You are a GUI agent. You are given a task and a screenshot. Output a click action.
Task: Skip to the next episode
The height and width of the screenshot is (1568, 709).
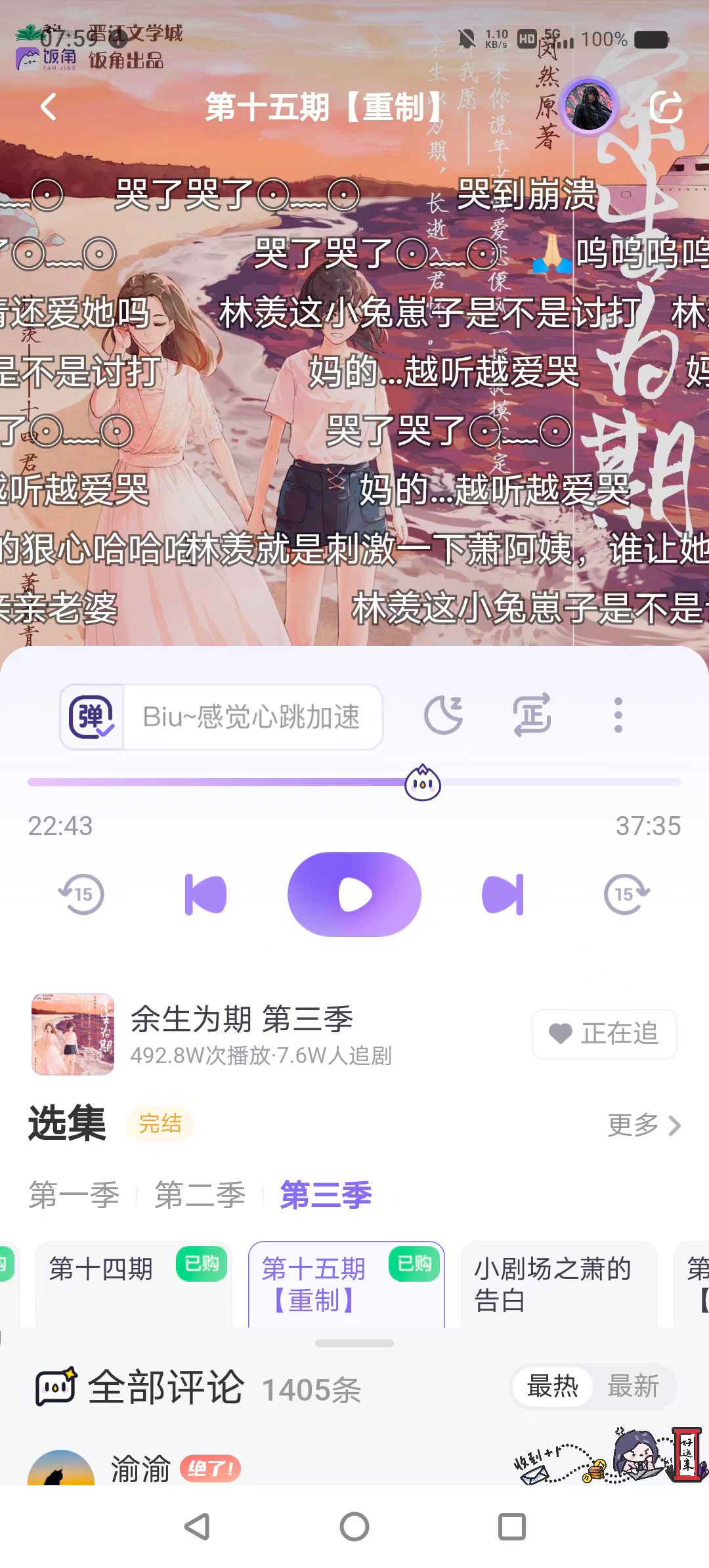pos(503,894)
